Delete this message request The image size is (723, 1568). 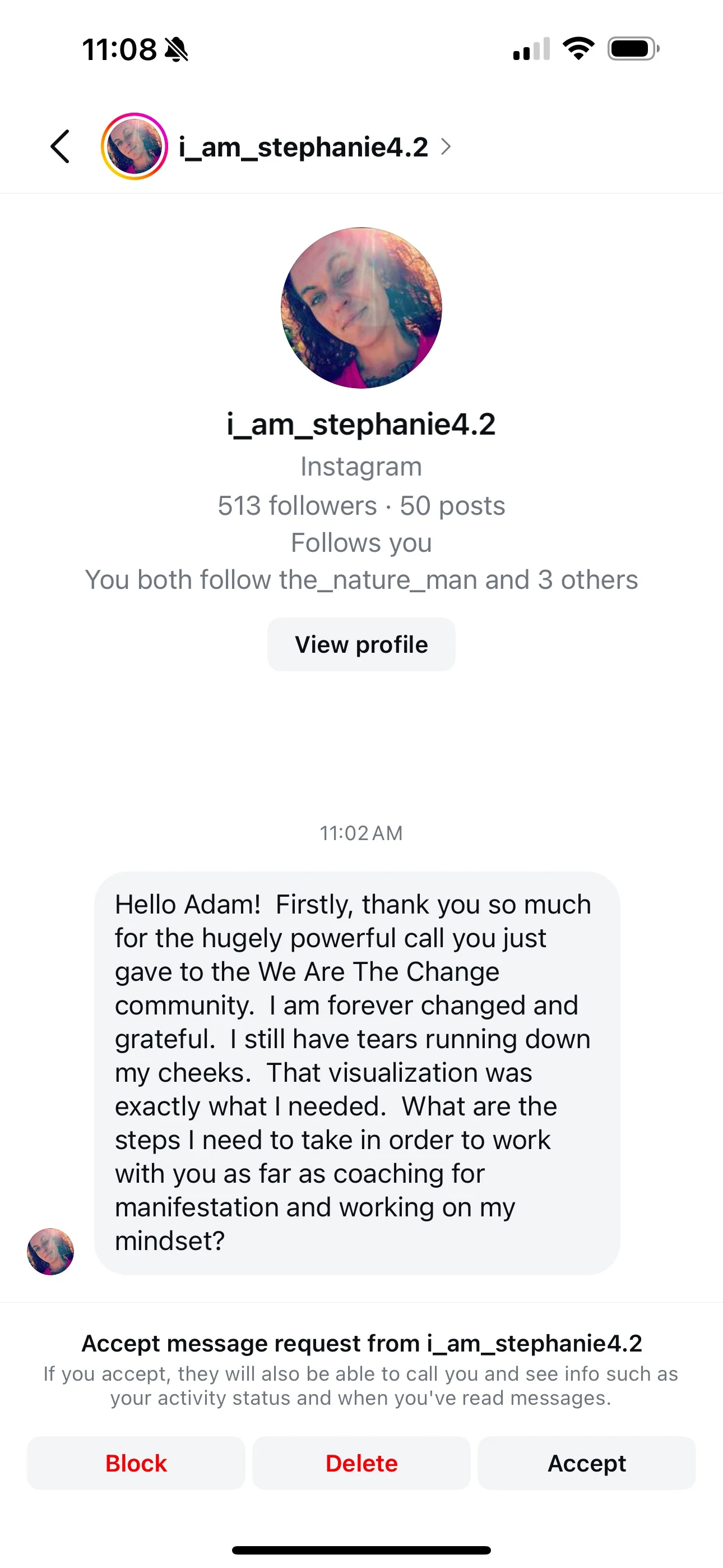[361, 1463]
